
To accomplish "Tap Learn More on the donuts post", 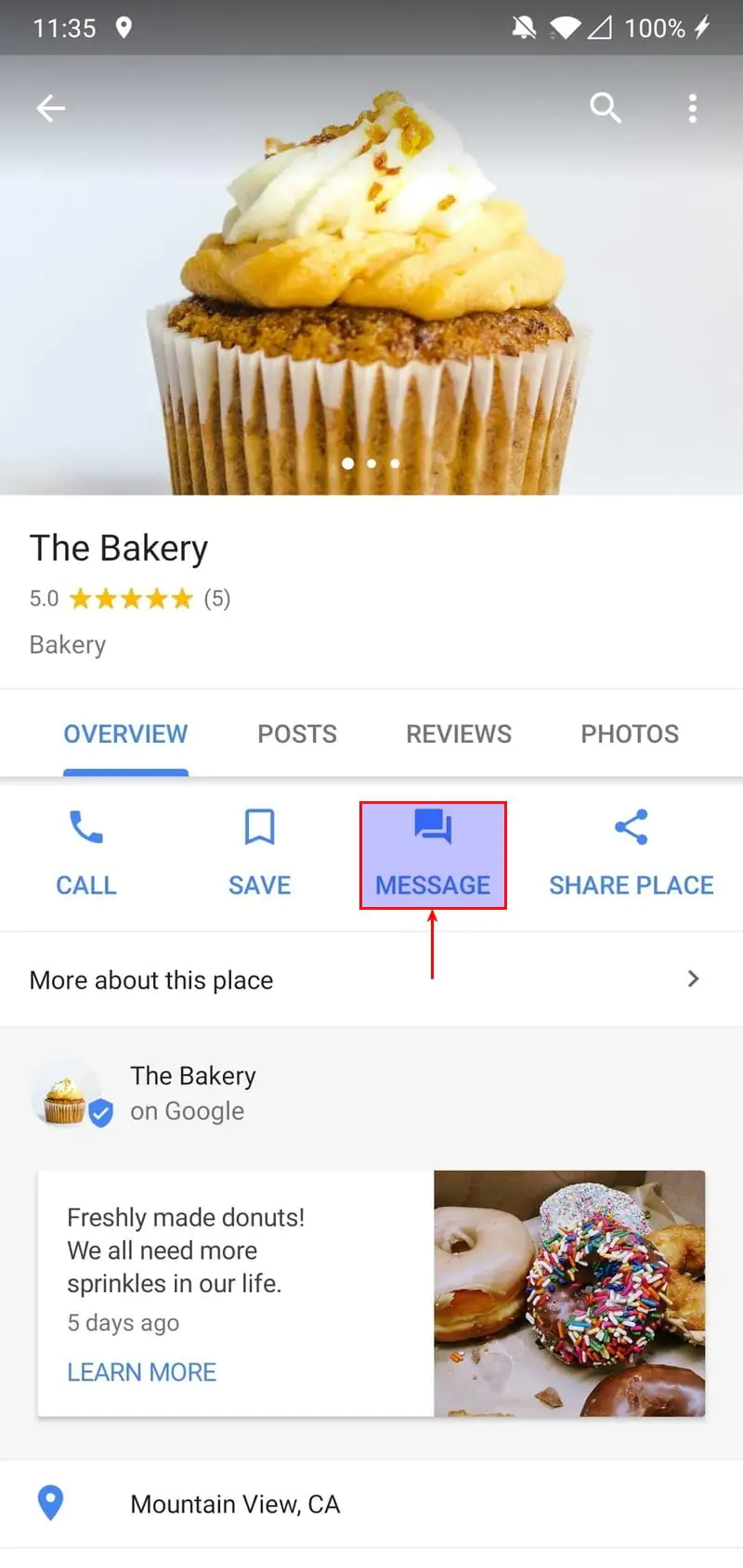I will pos(141,1371).
